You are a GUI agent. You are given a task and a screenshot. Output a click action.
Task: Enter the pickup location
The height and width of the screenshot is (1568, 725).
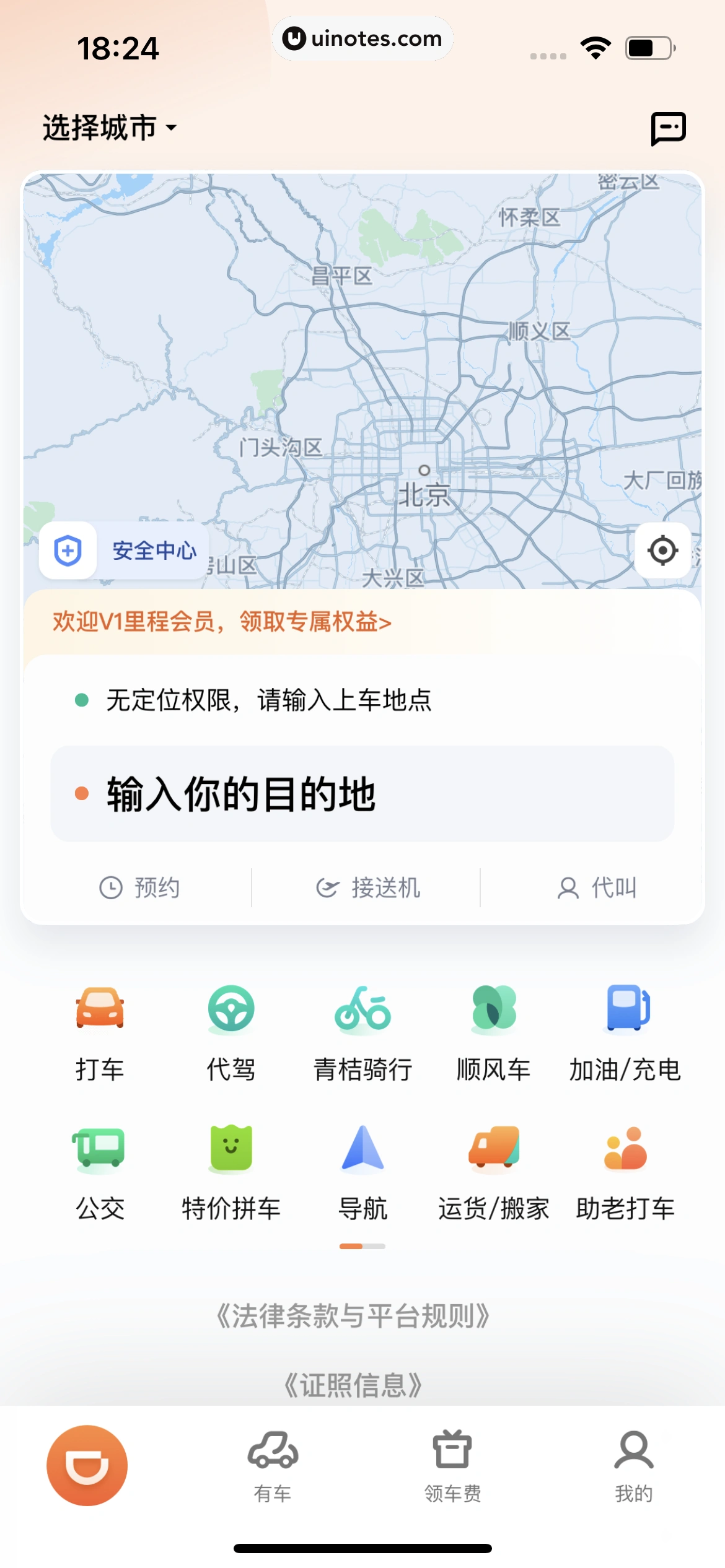pyautogui.click(x=268, y=700)
